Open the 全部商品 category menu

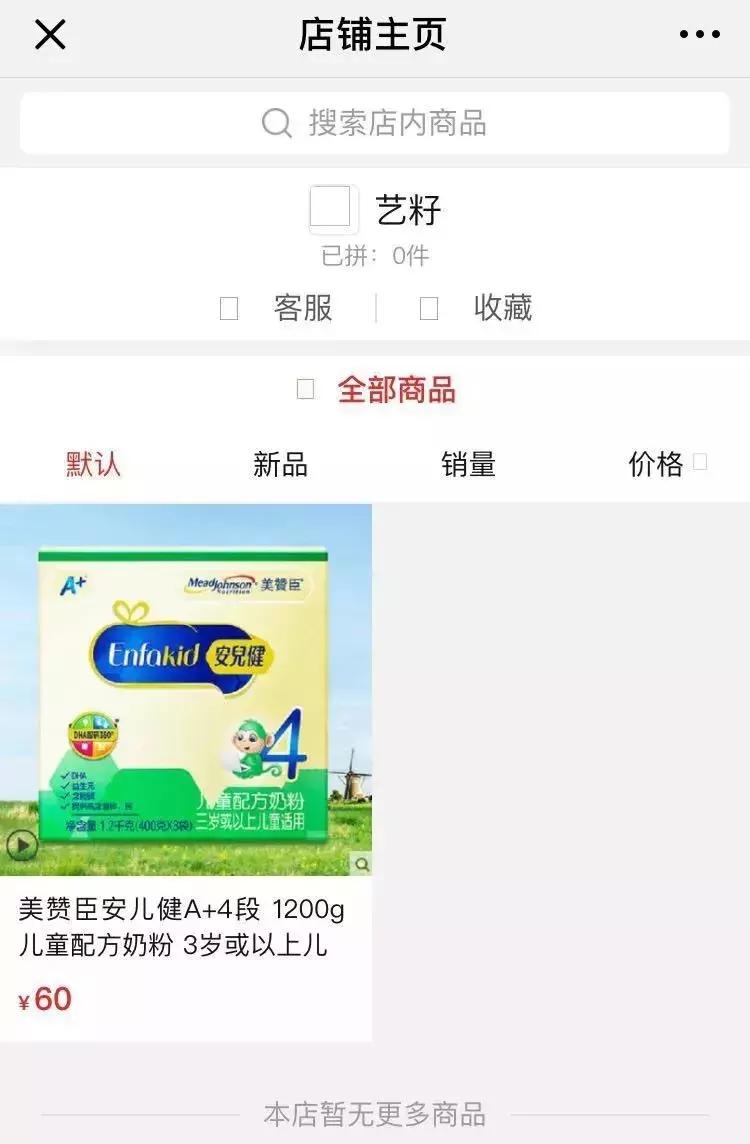[398, 390]
